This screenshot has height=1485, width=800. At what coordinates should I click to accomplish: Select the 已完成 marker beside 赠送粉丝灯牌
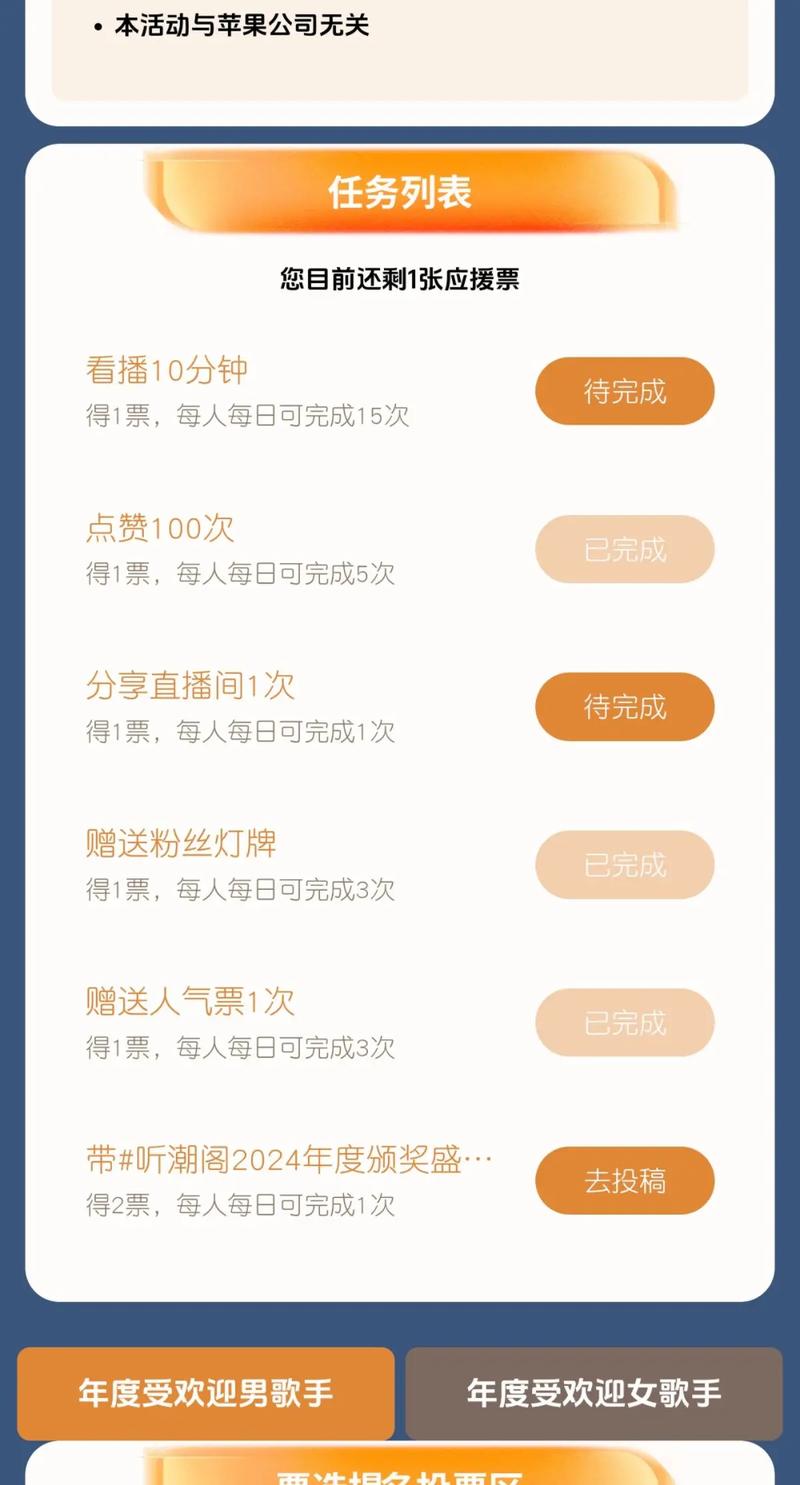tap(624, 866)
